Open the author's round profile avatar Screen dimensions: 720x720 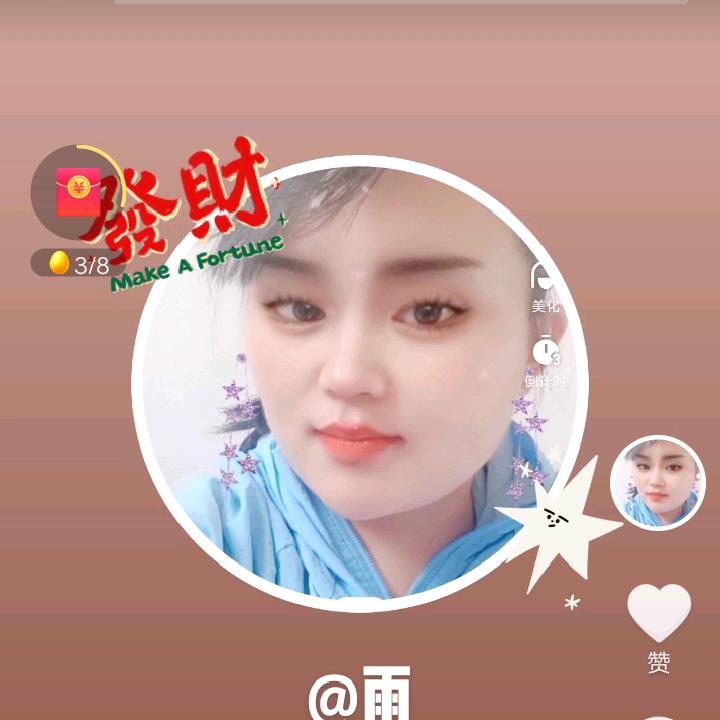tap(657, 482)
